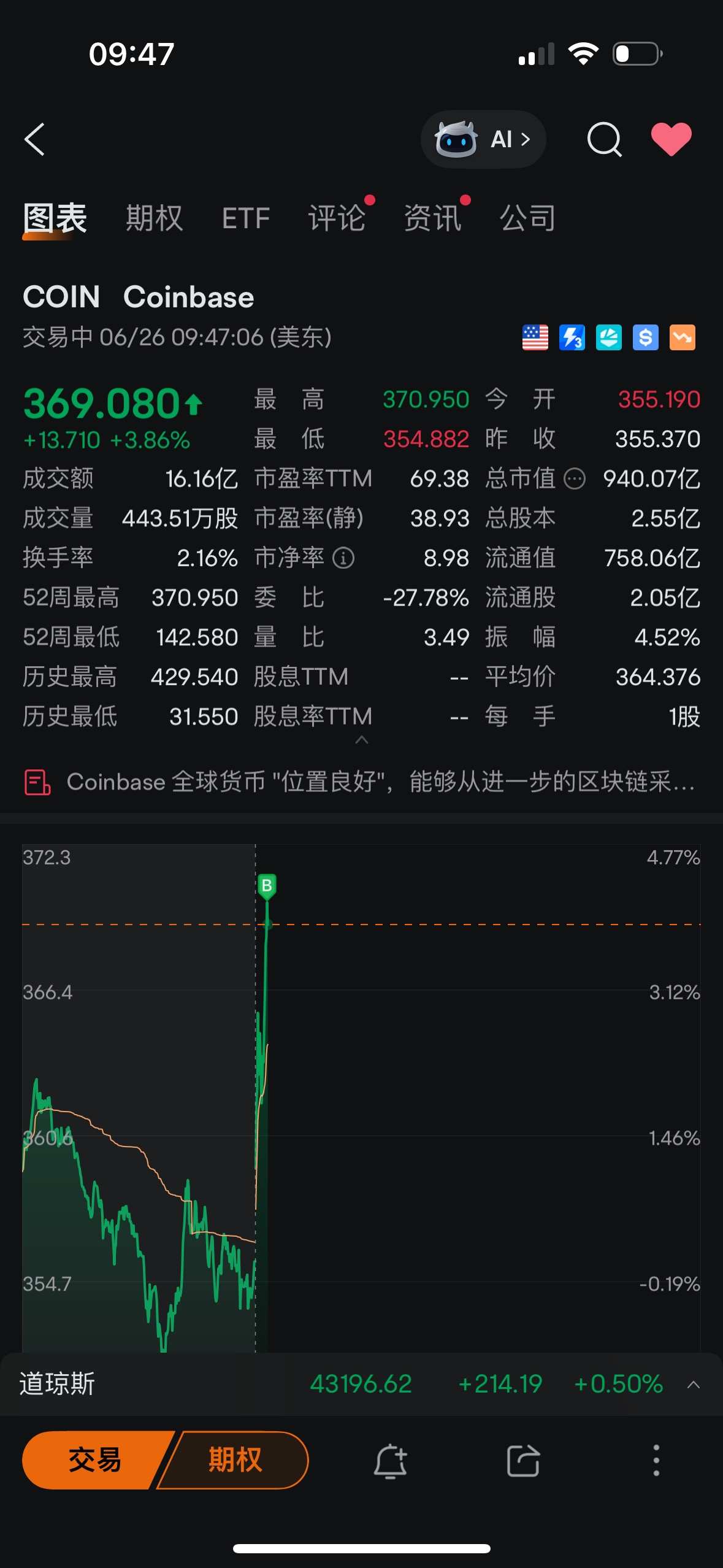The image size is (723, 1568).
Task: Switch to the 期权 top tab
Action: 154,218
